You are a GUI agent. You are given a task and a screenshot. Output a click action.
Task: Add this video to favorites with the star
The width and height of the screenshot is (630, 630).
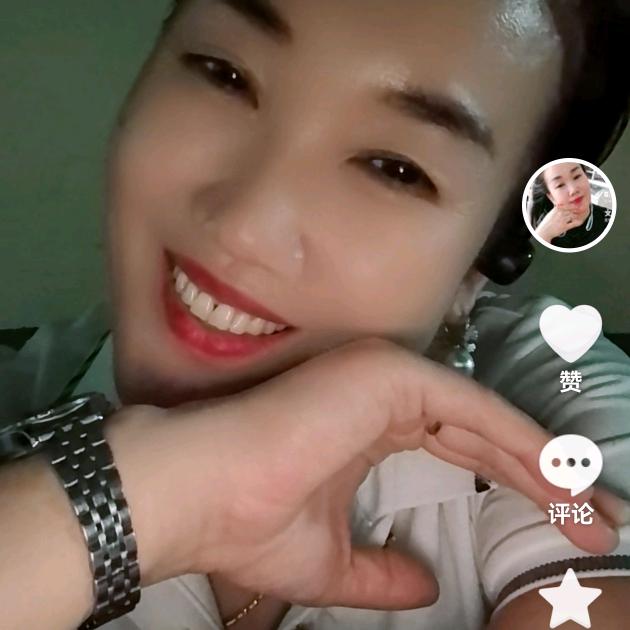coord(570,598)
